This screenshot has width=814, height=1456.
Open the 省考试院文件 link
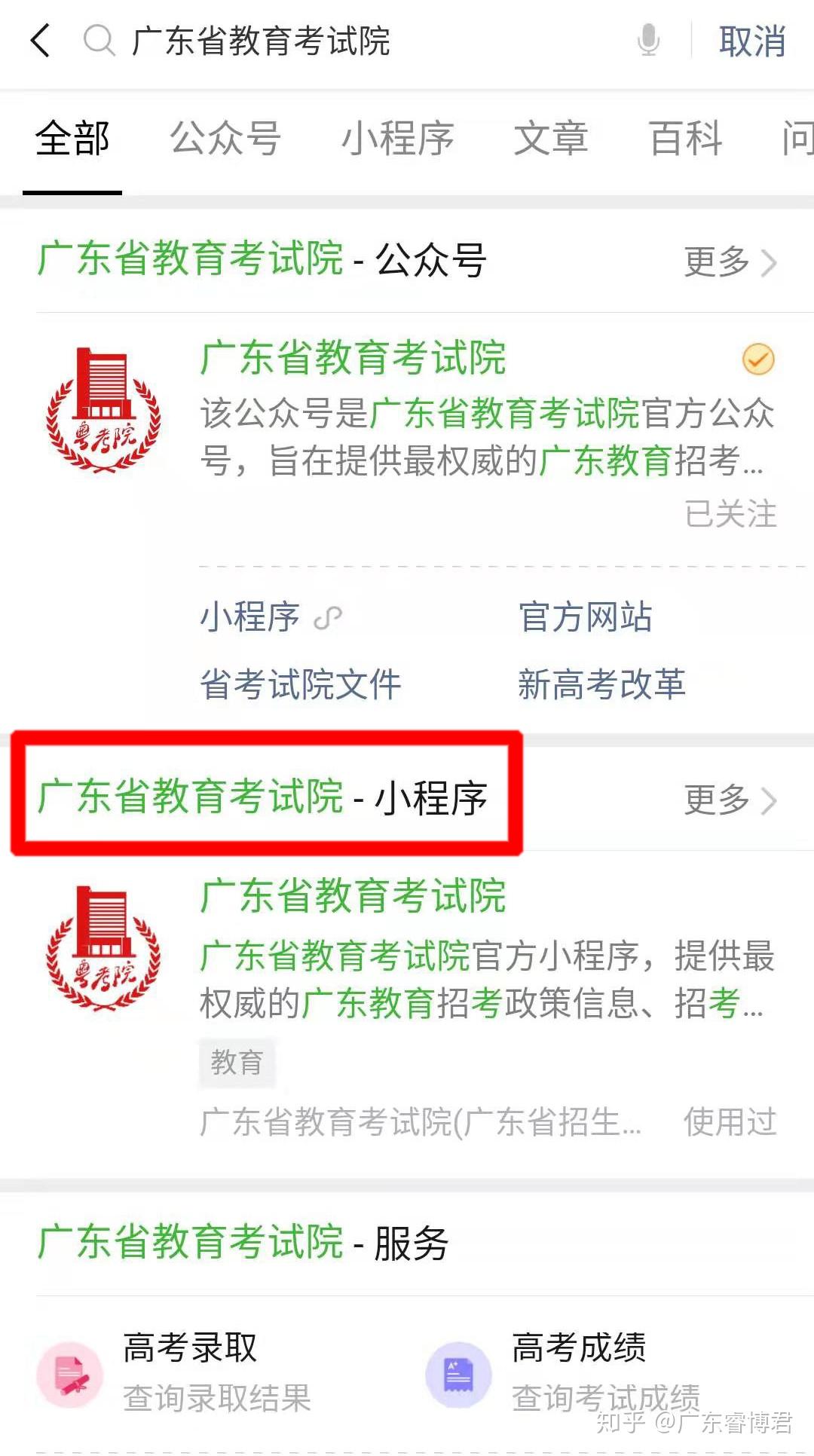coord(300,685)
